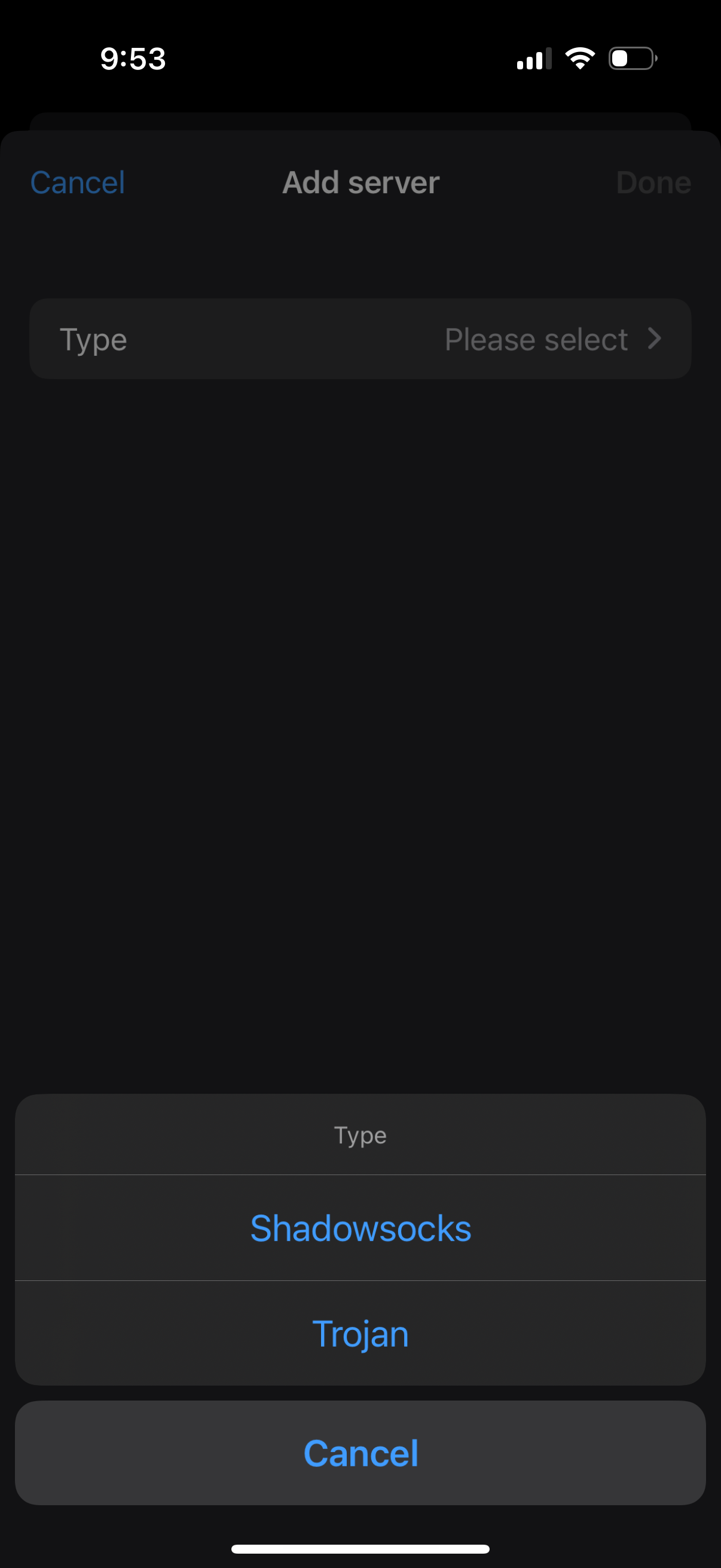Tap the Please select chevron

pos(655,339)
